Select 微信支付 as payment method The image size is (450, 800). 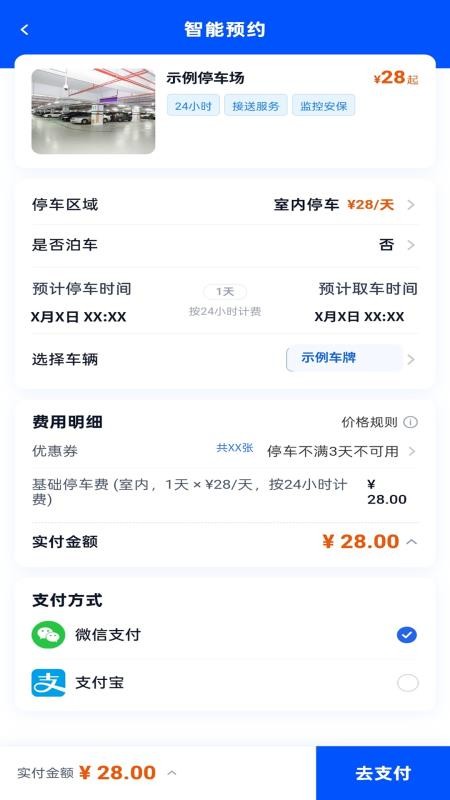(224, 635)
